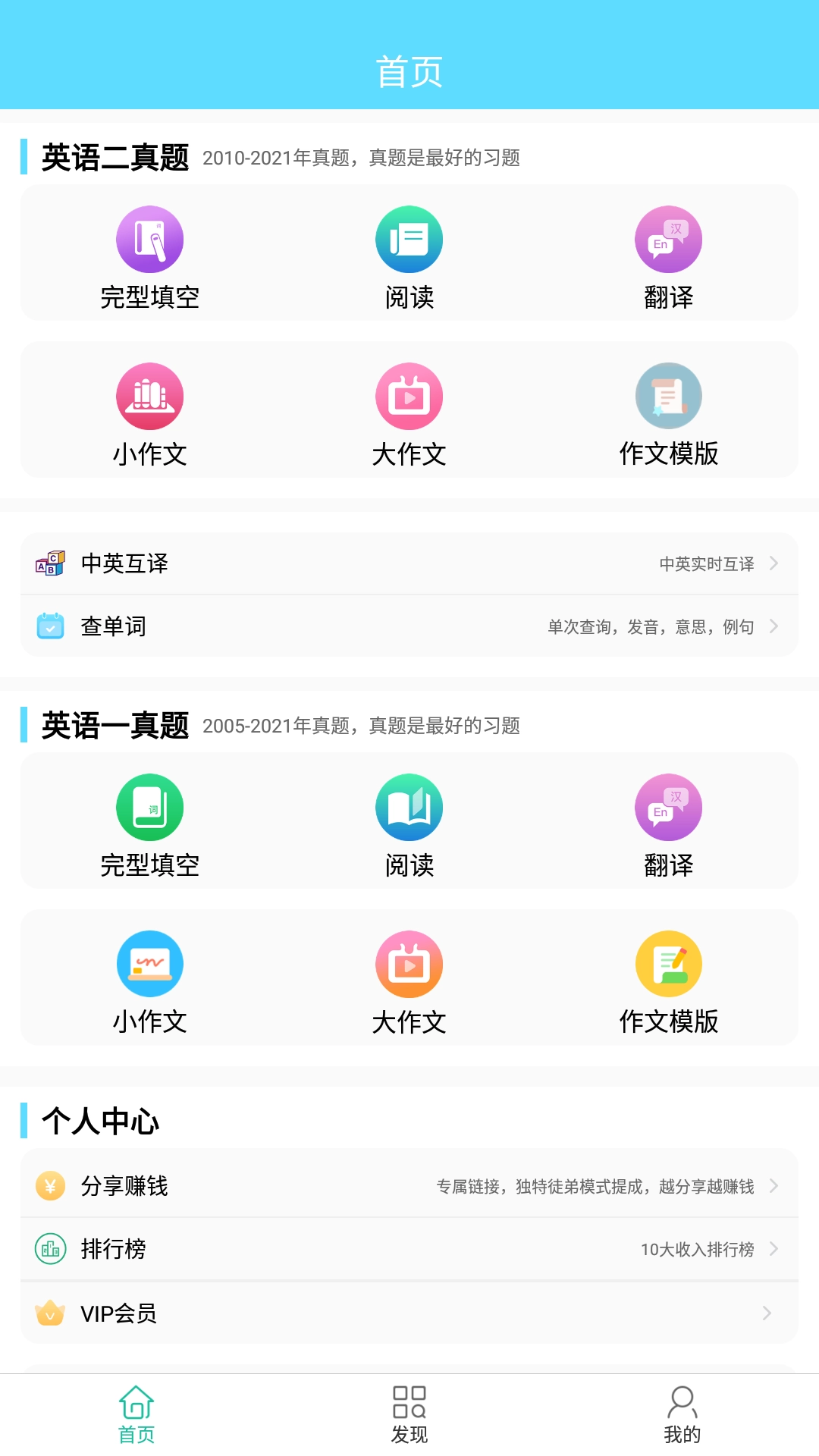Open the 翻译 tool in 英语二真题
This screenshot has height=1456, width=819.
coord(668,239)
